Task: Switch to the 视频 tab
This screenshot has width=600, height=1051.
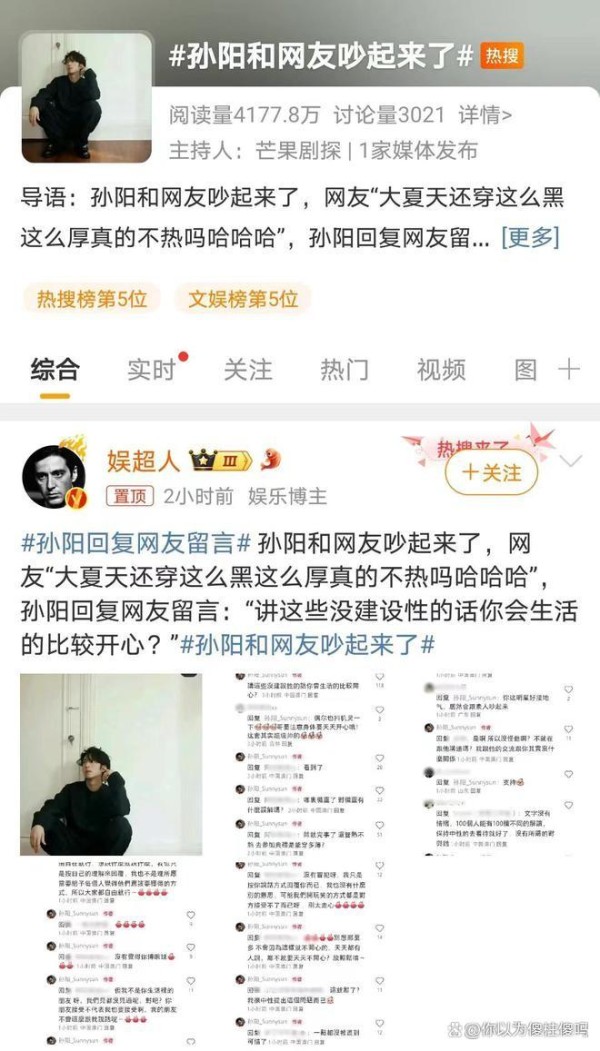Action: point(441,370)
